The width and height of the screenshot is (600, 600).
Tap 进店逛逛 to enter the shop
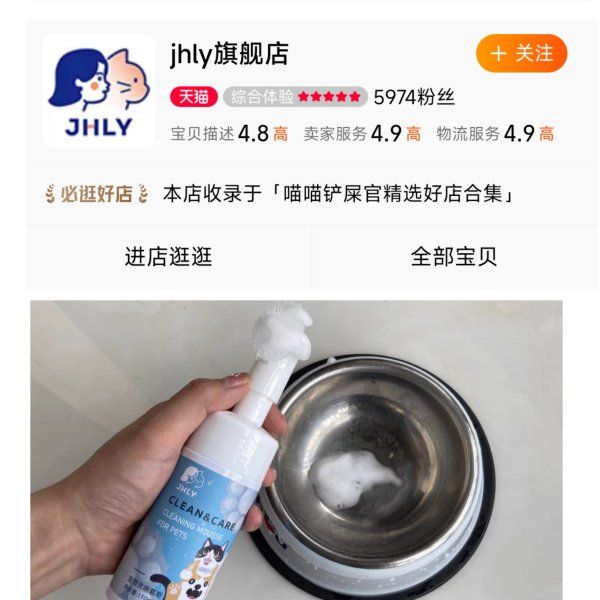point(168,257)
